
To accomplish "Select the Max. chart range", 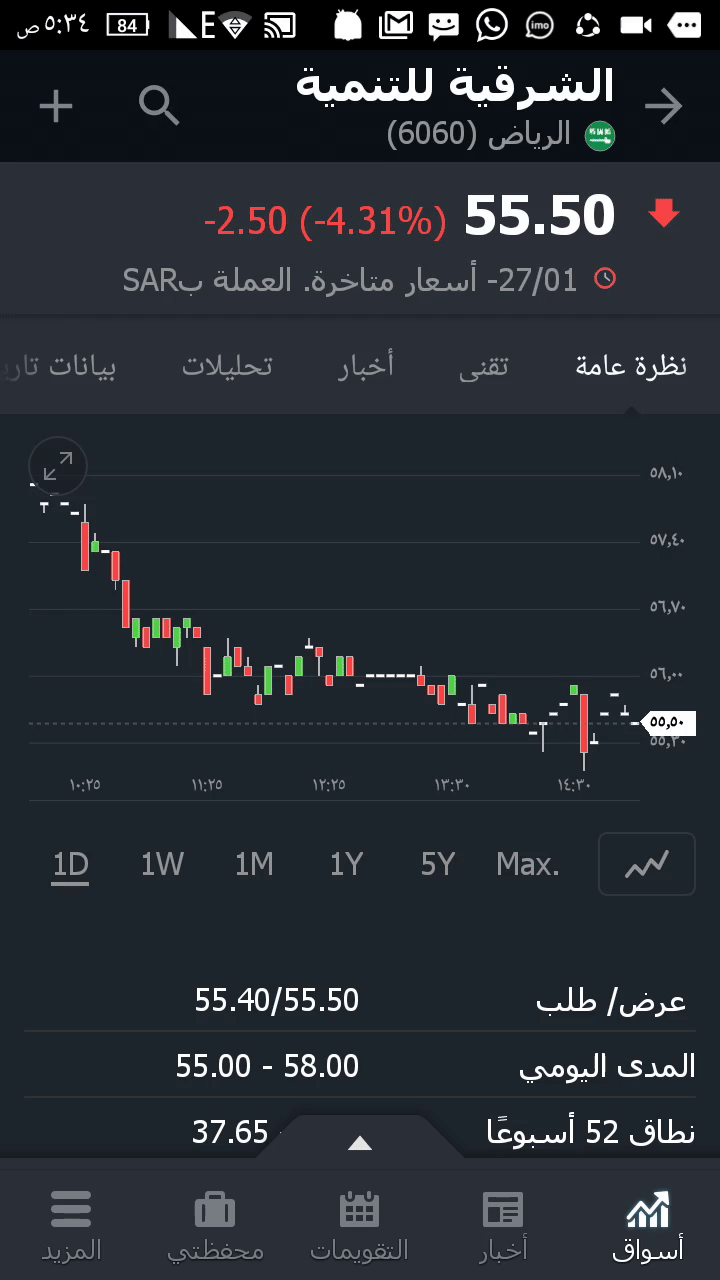I will 527,864.
